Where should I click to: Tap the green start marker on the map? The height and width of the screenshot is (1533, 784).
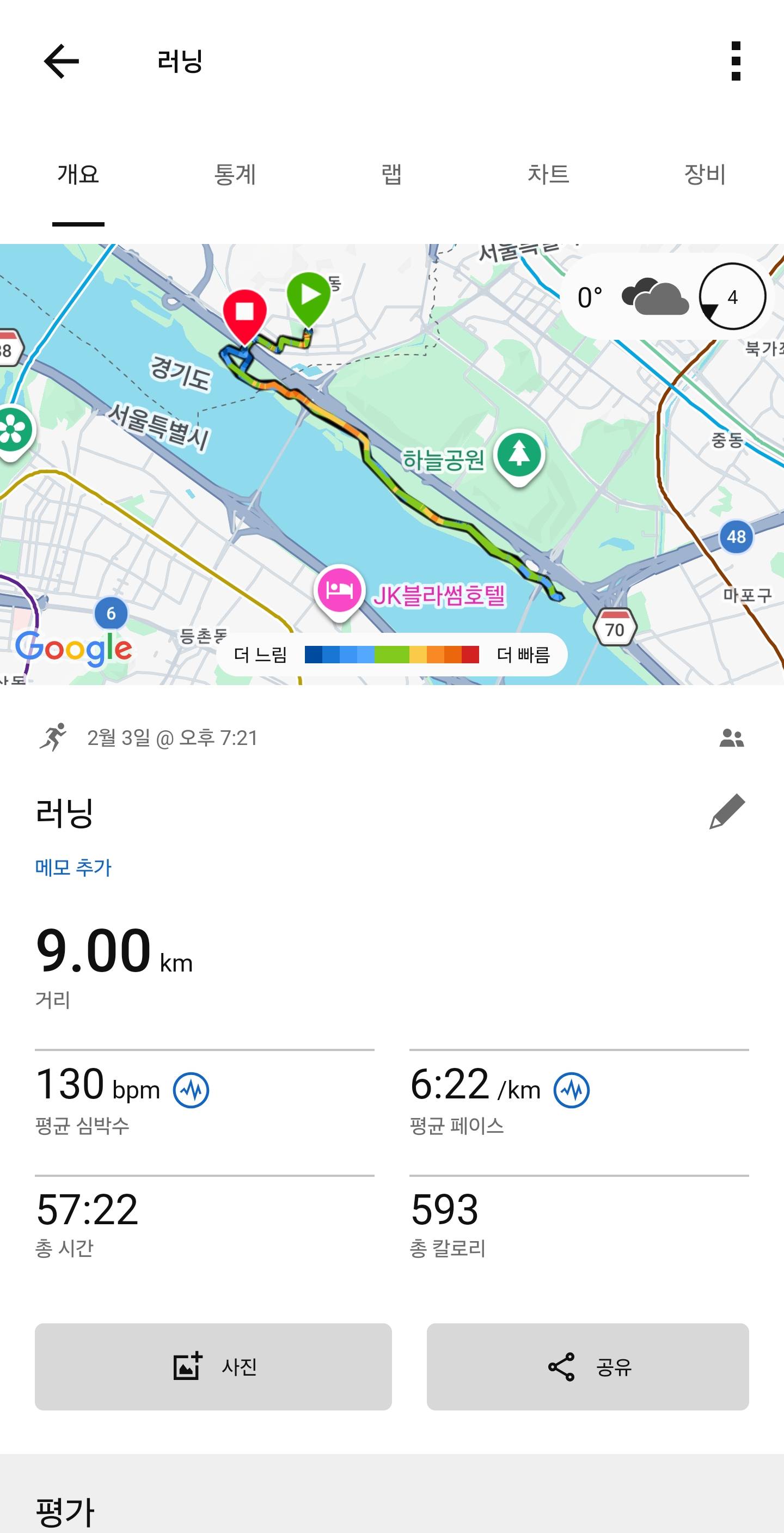(x=310, y=293)
